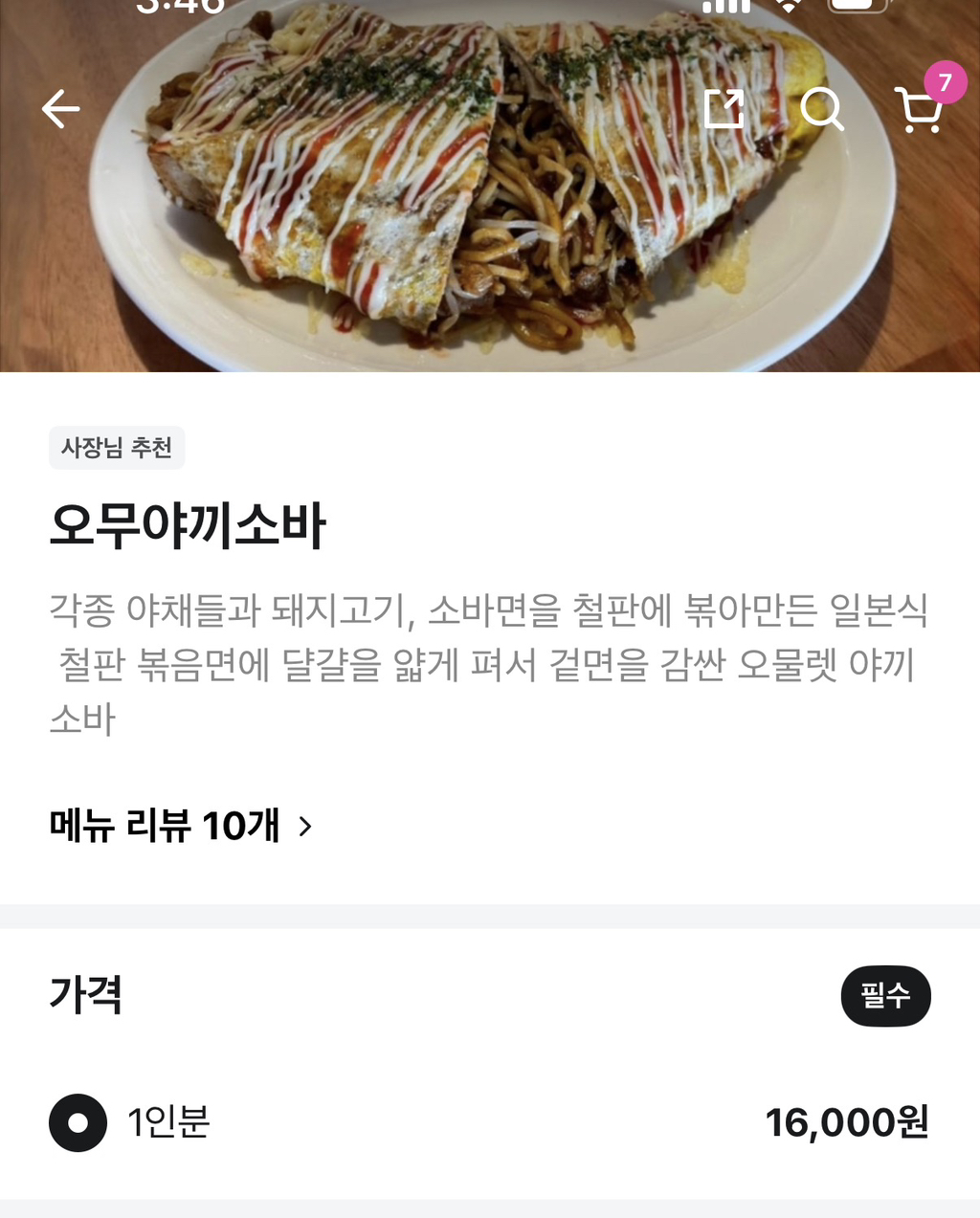Go back using the arrow icon
Image resolution: width=980 pixels, height=1218 pixels.
click(x=60, y=109)
